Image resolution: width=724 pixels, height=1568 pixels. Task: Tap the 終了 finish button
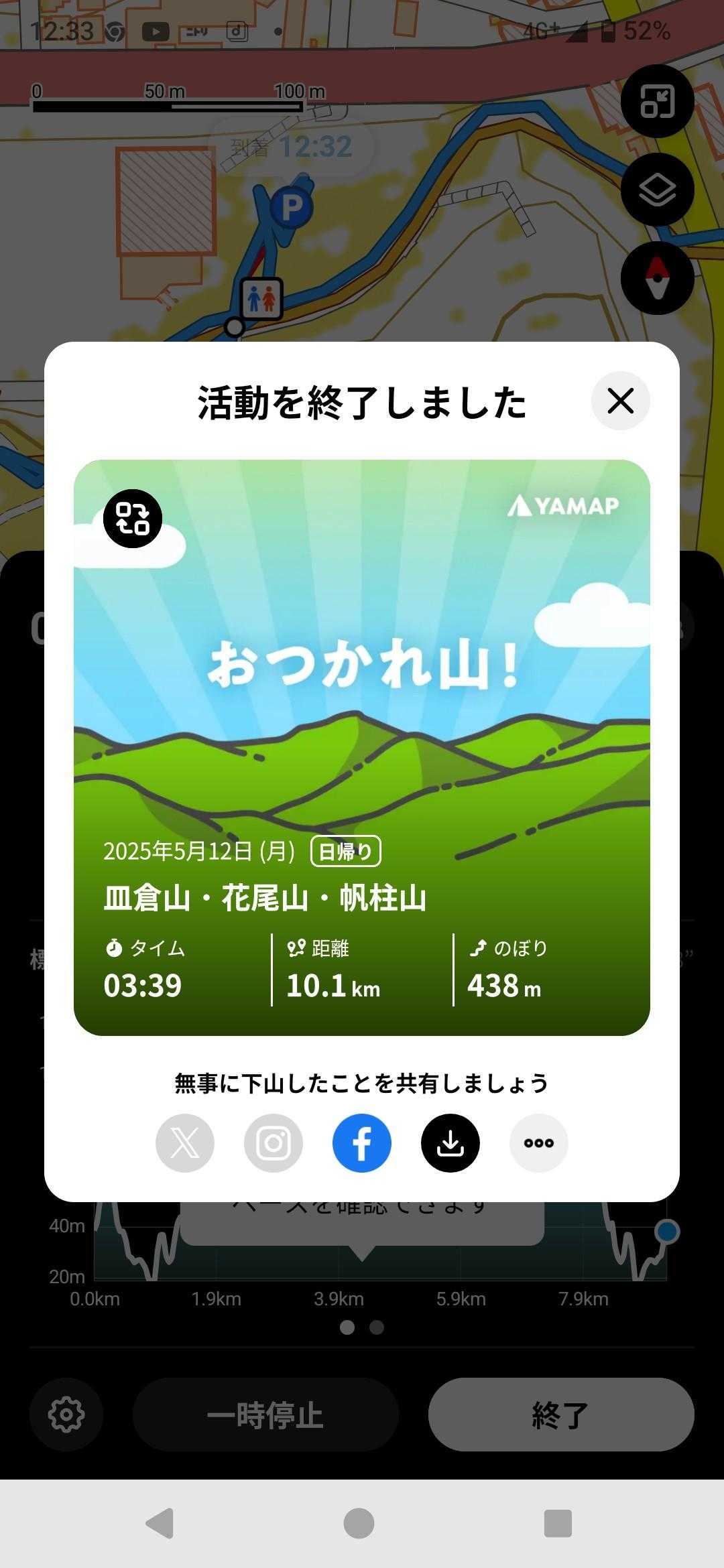tap(560, 1415)
